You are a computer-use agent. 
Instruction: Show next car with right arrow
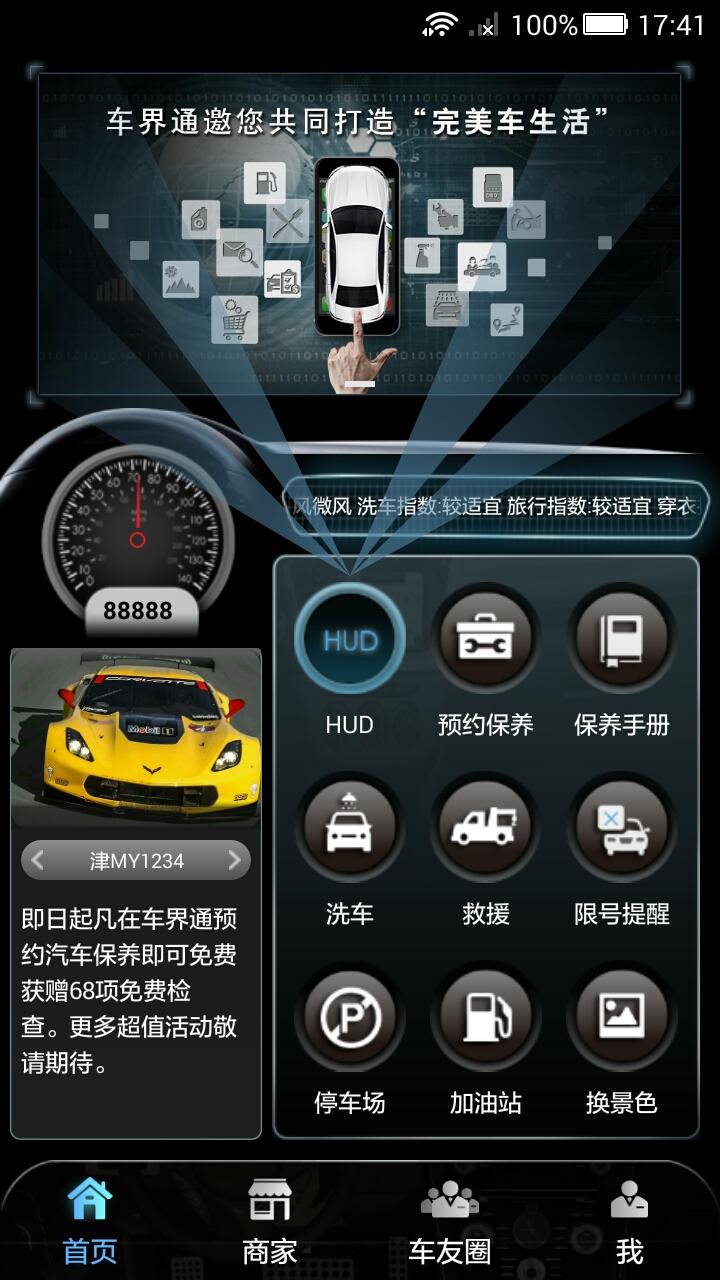pyautogui.click(x=234, y=860)
